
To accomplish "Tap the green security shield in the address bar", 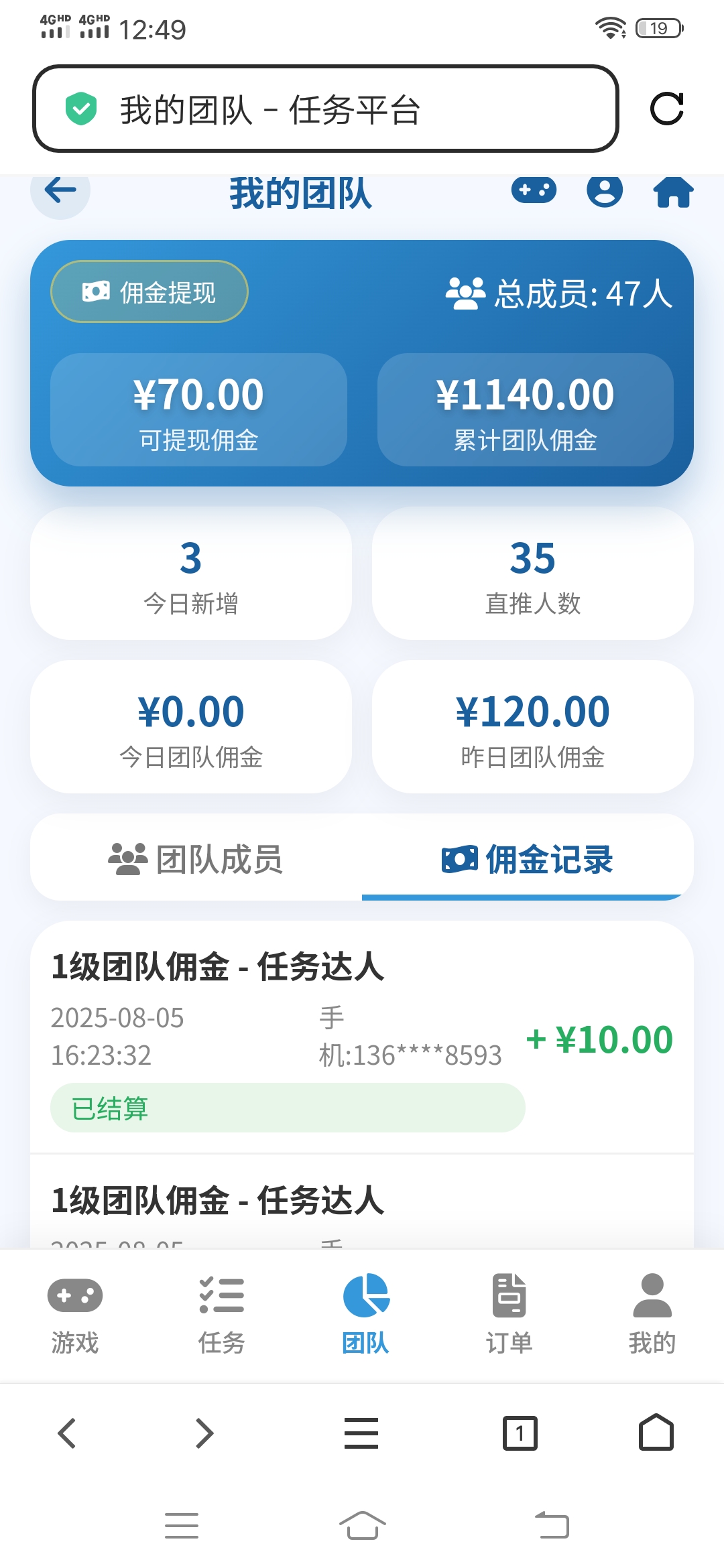I will point(80,109).
